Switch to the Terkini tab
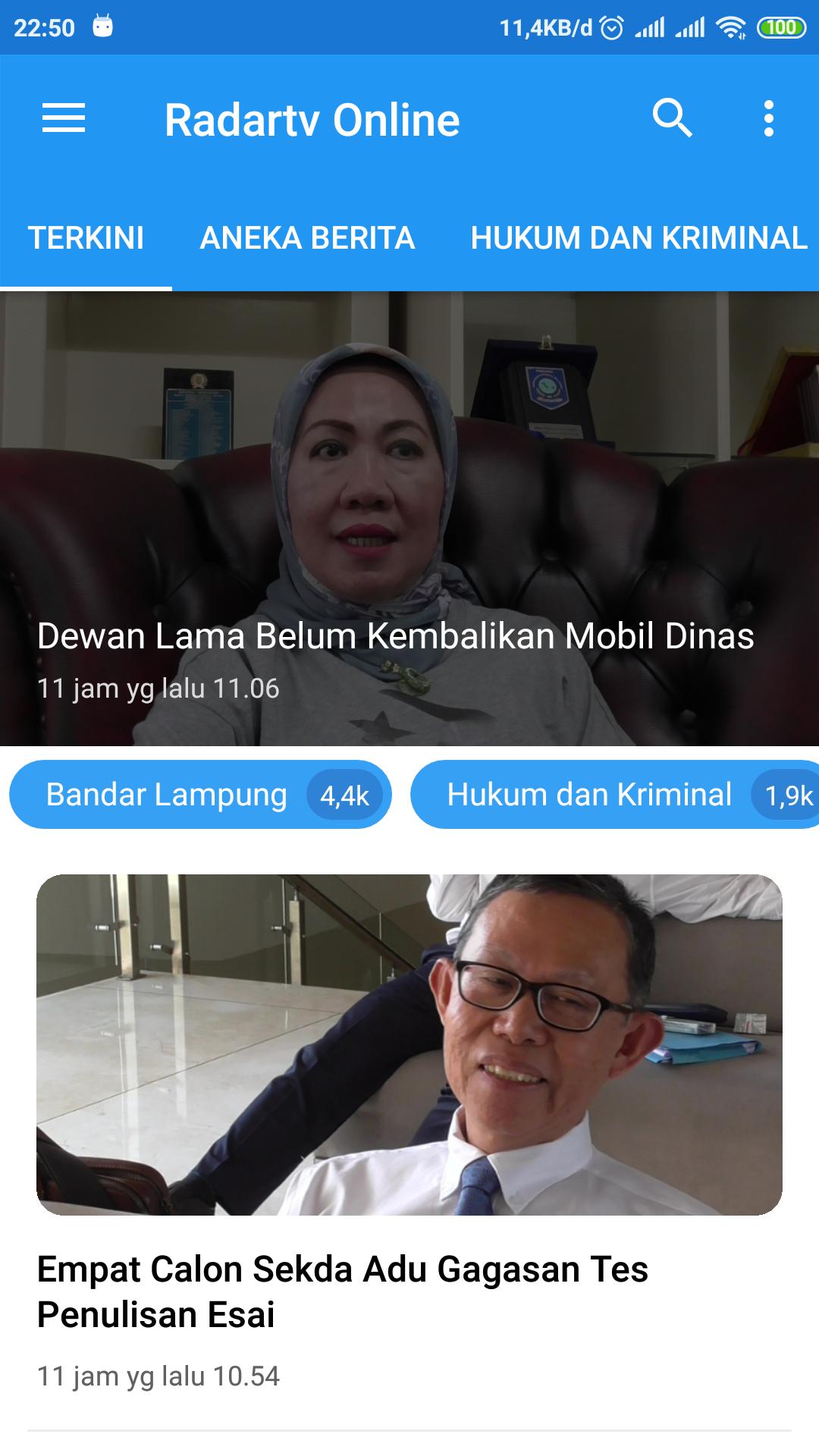 [x=86, y=238]
